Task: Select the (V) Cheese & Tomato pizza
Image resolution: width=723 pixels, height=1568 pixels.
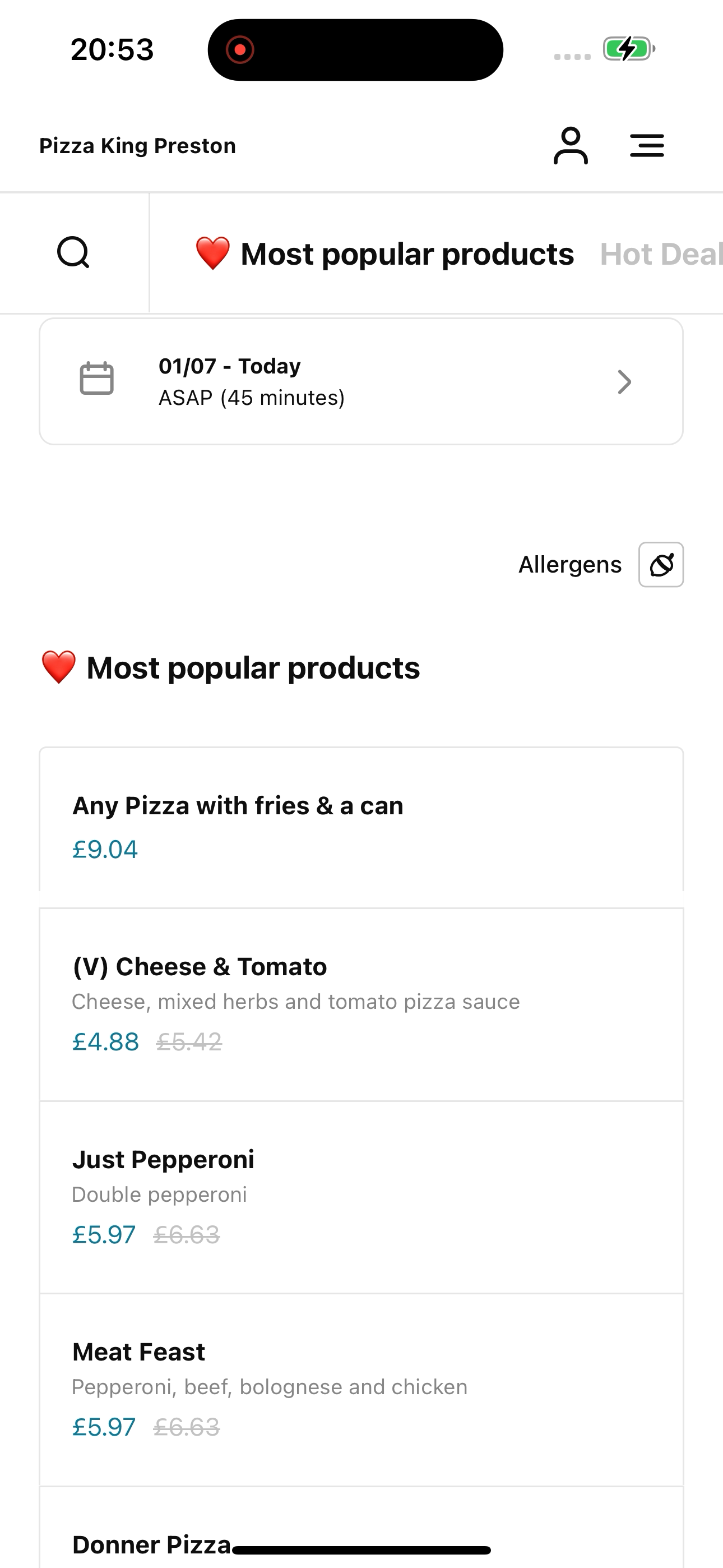Action: [361, 1004]
